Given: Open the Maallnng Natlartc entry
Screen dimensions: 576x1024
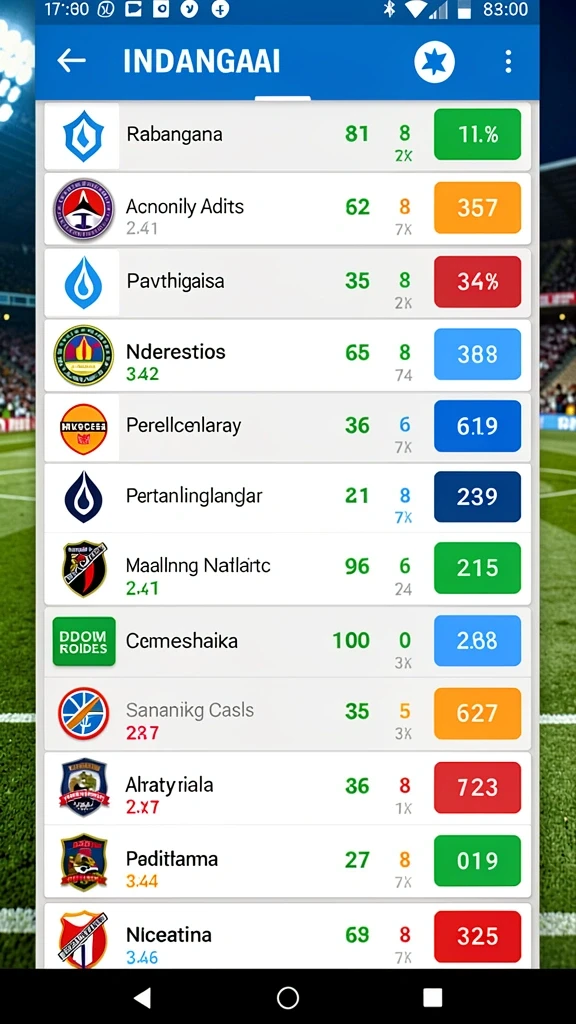Looking at the screenshot, I should 287,569.
